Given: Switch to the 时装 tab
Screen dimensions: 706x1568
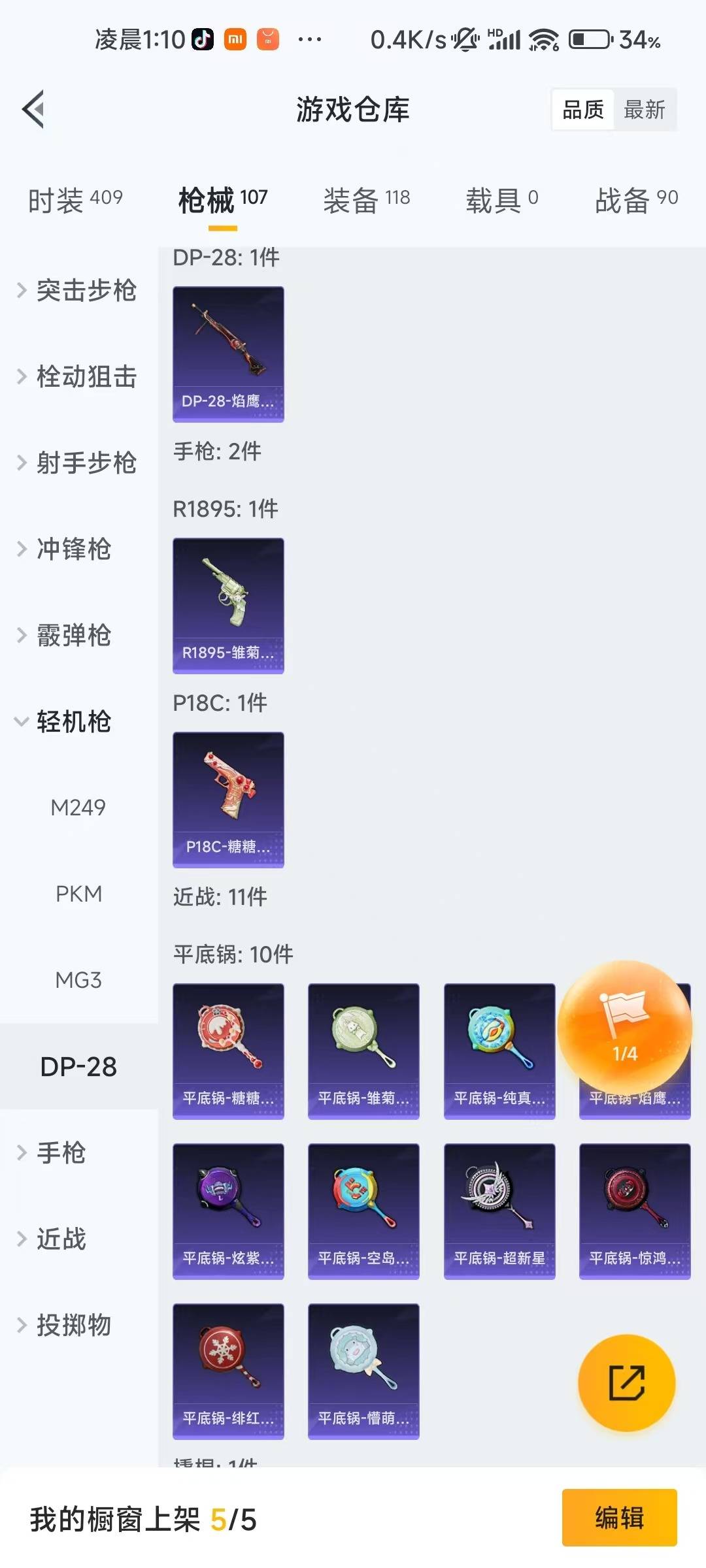Looking at the screenshot, I should click(75, 199).
